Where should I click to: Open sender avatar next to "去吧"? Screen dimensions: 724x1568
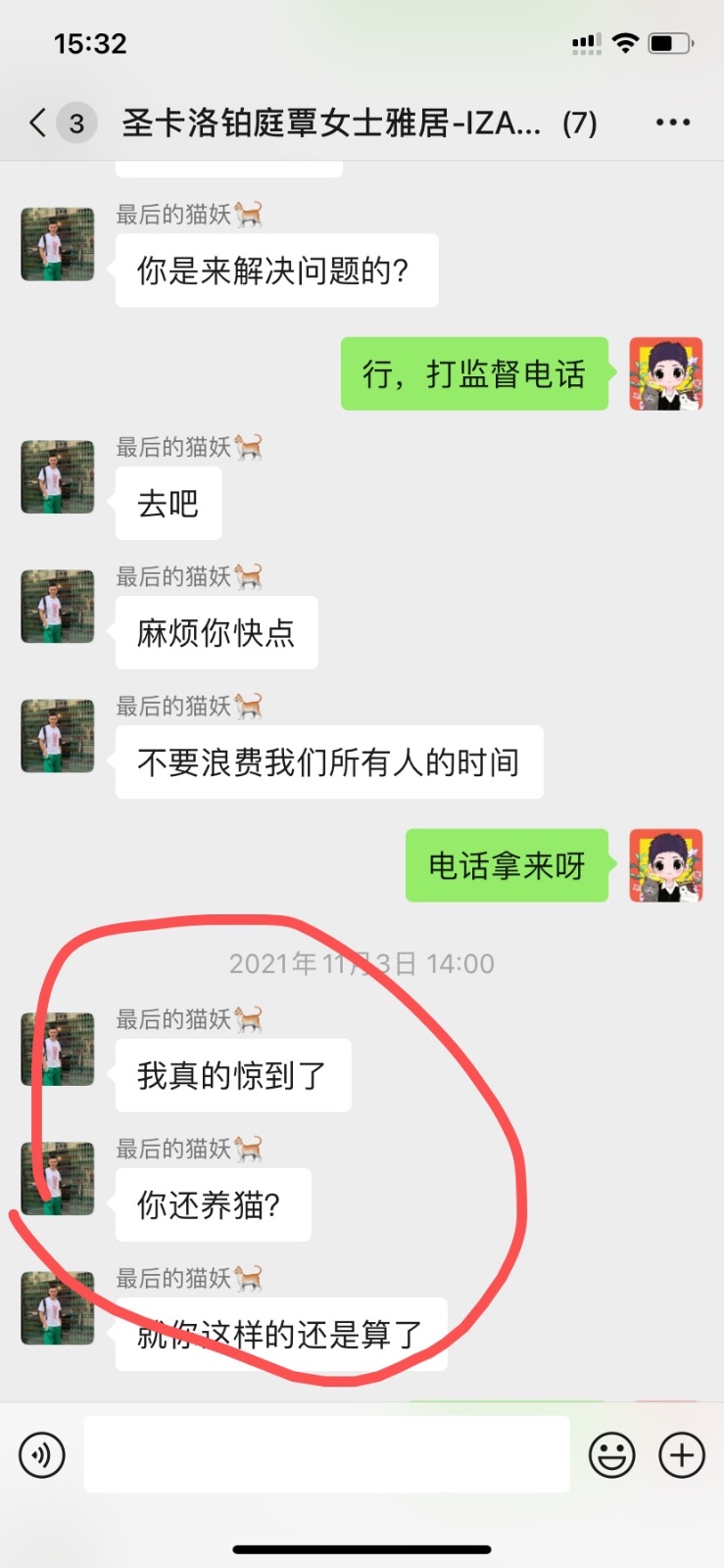coord(58,477)
